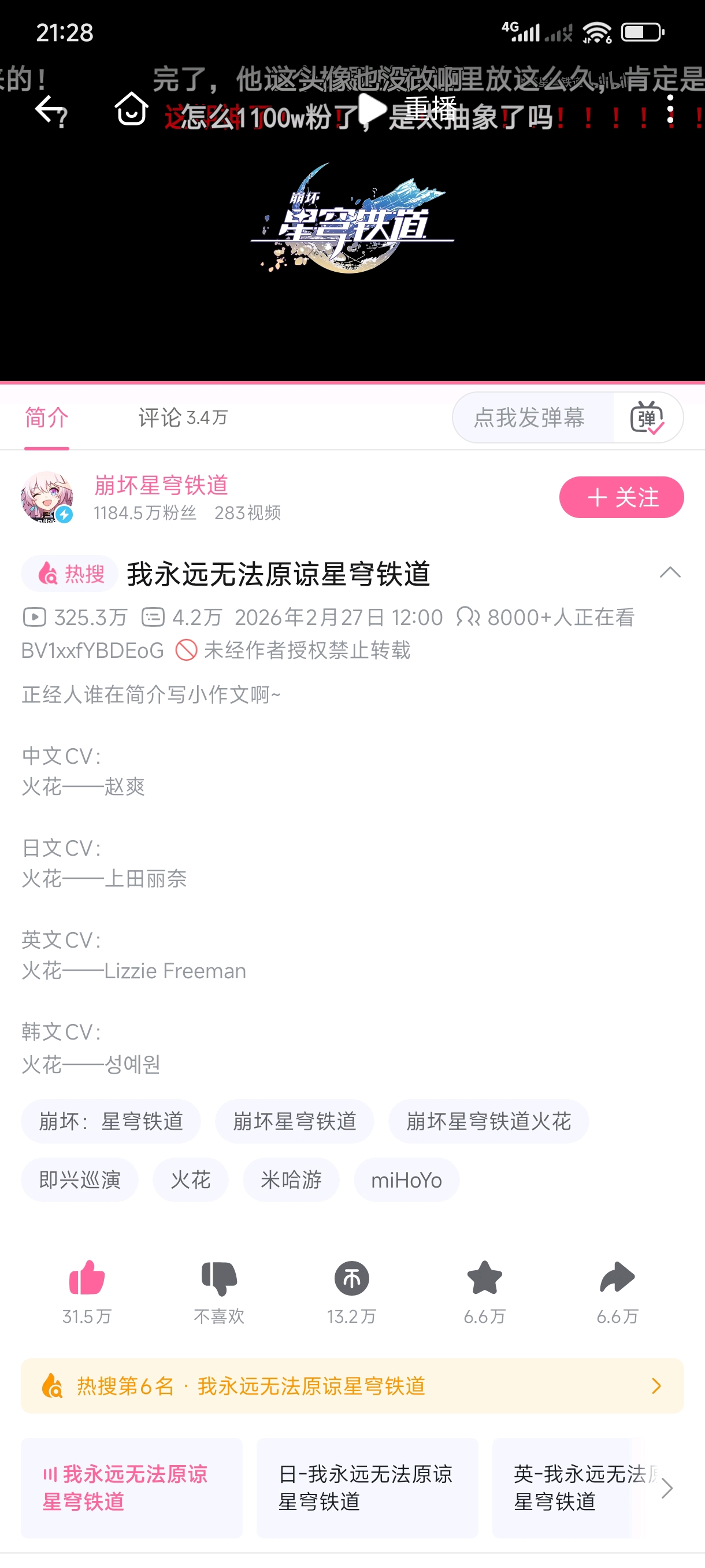Image resolution: width=705 pixels, height=1568 pixels.
Task: Select the 即兴巡演 tag chip
Action: coord(80,1179)
